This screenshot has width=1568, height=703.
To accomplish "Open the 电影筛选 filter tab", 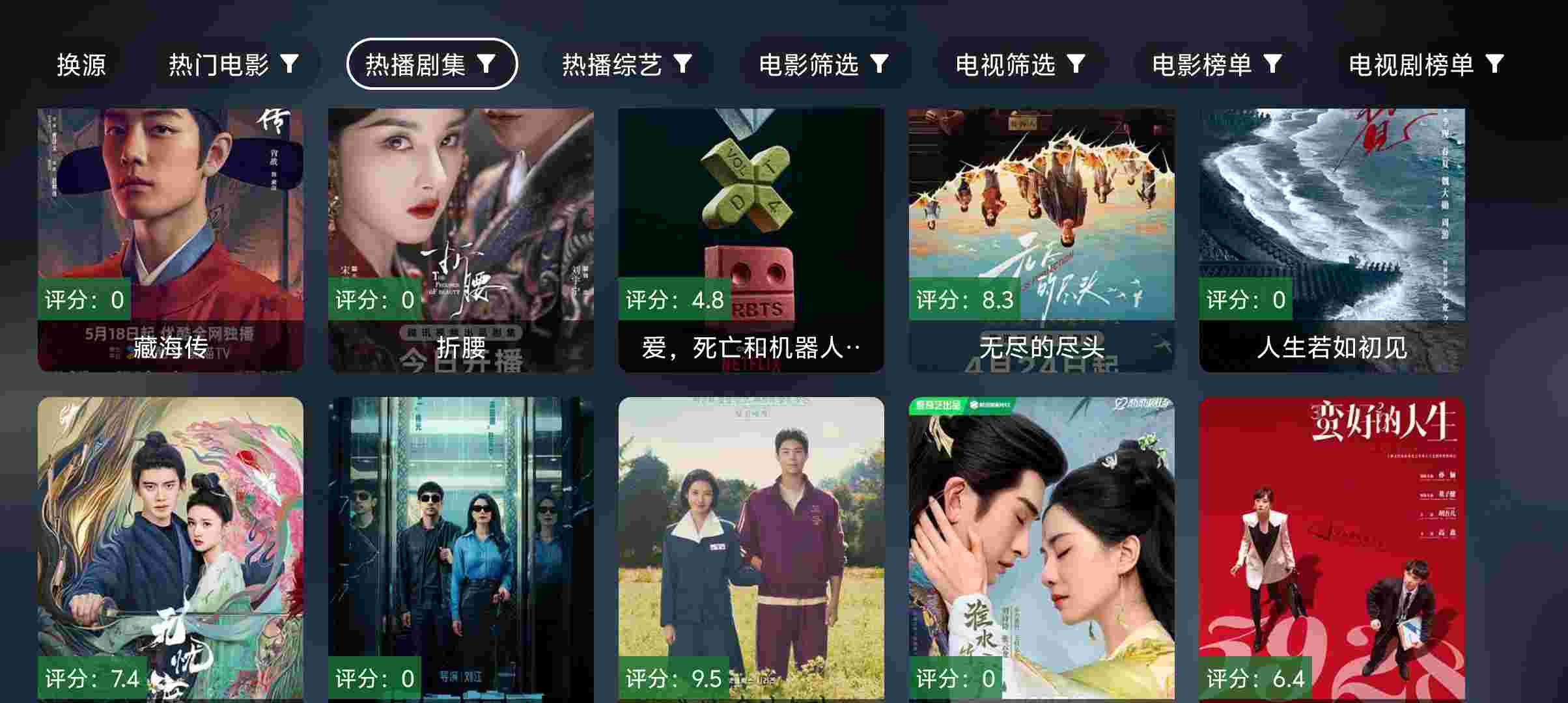I will click(824, 64).
